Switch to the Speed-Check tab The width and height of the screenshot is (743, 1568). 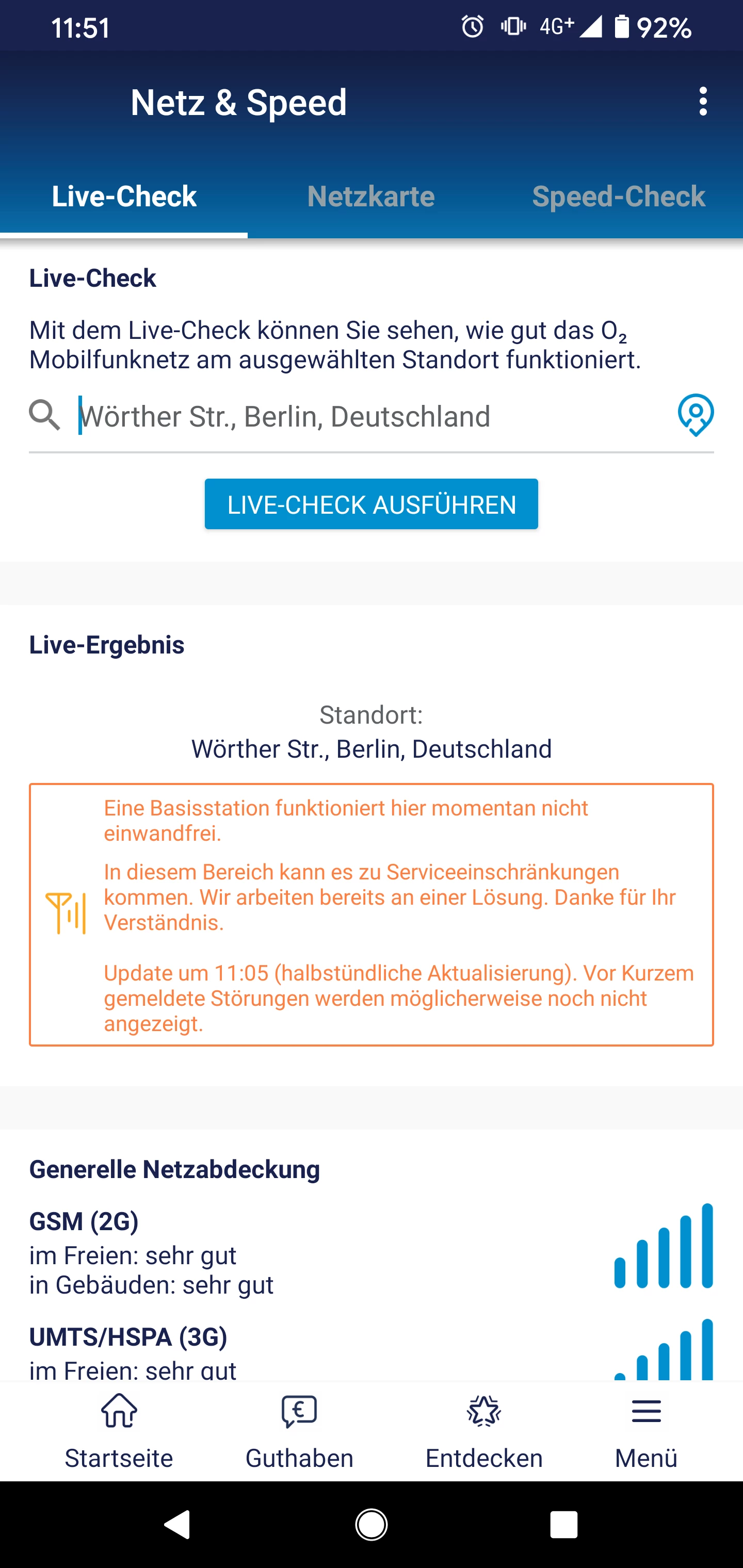click(618, 197)
